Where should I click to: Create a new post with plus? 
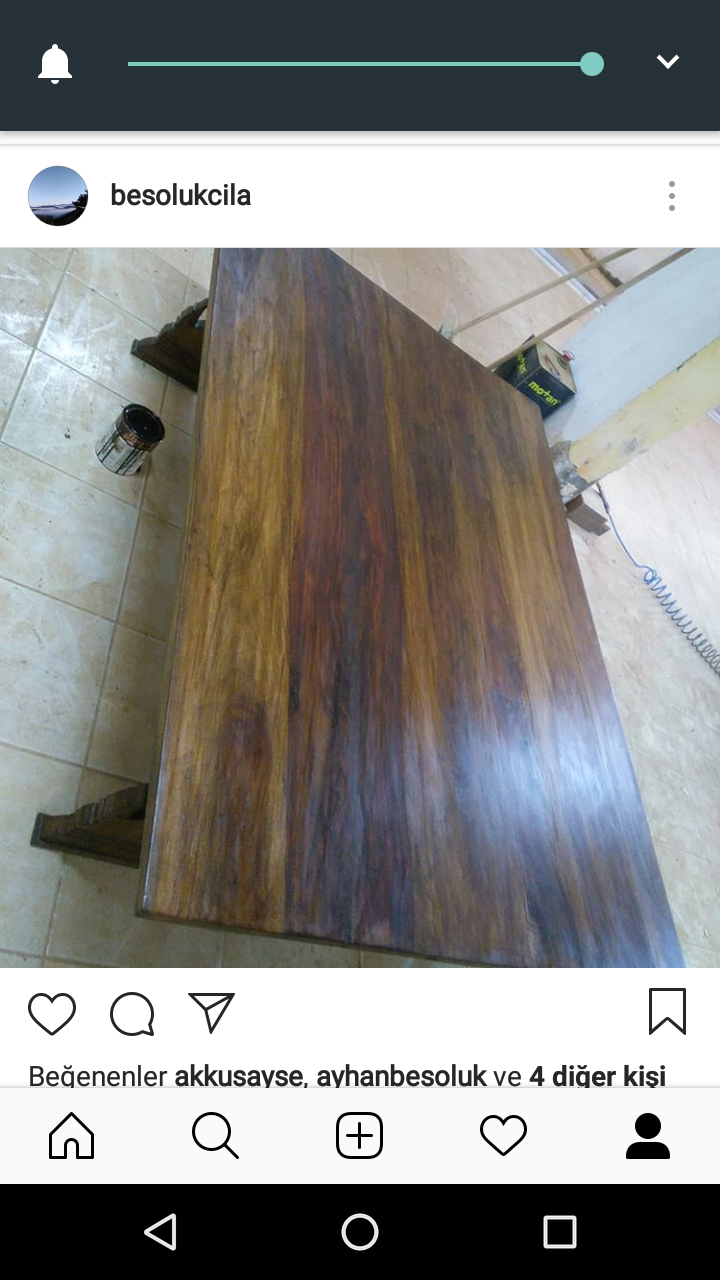tap(360, 1136)
